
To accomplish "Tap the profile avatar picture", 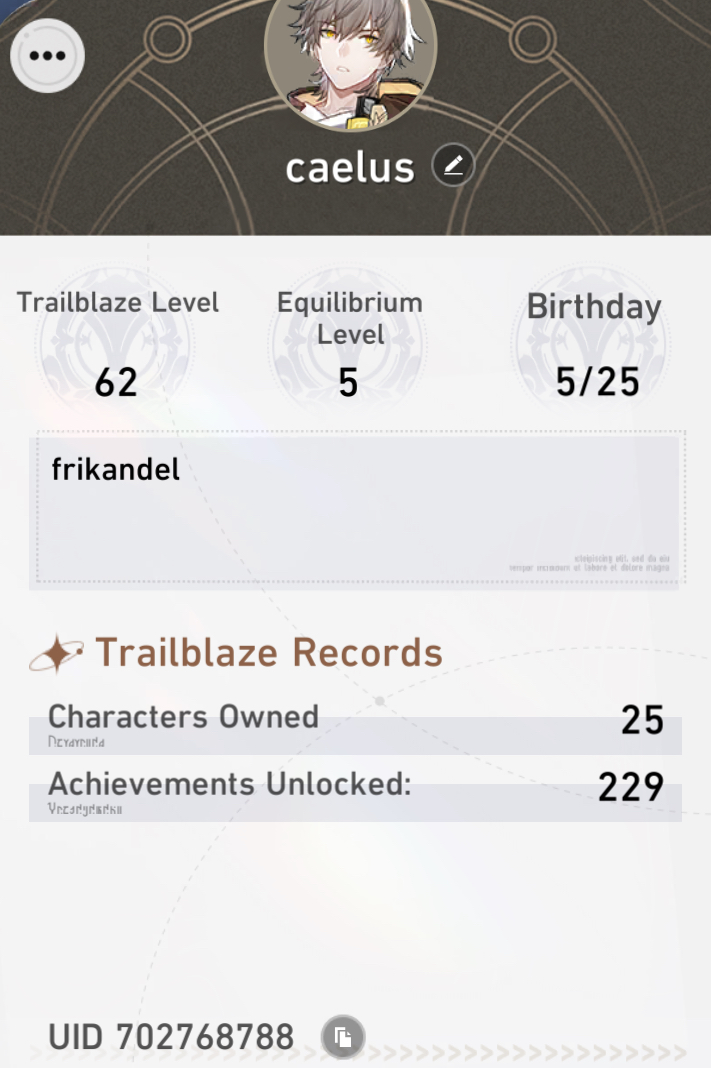I will (350, 55).
